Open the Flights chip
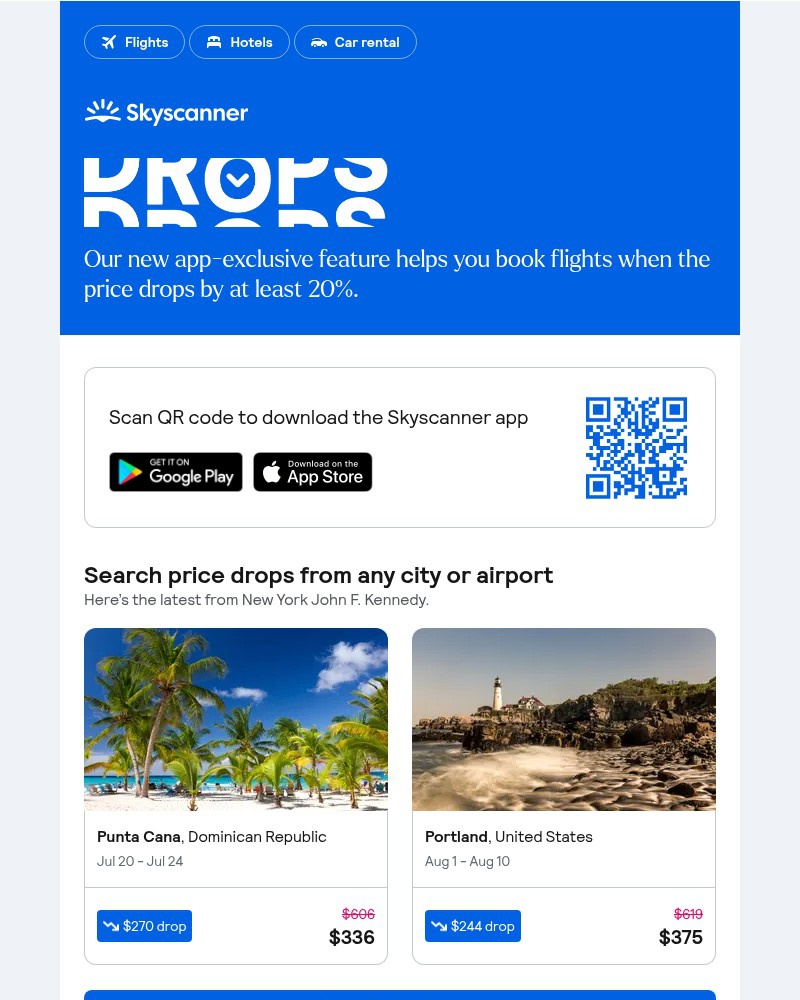This screenshot has width=800, height=1000. point(134,42)
